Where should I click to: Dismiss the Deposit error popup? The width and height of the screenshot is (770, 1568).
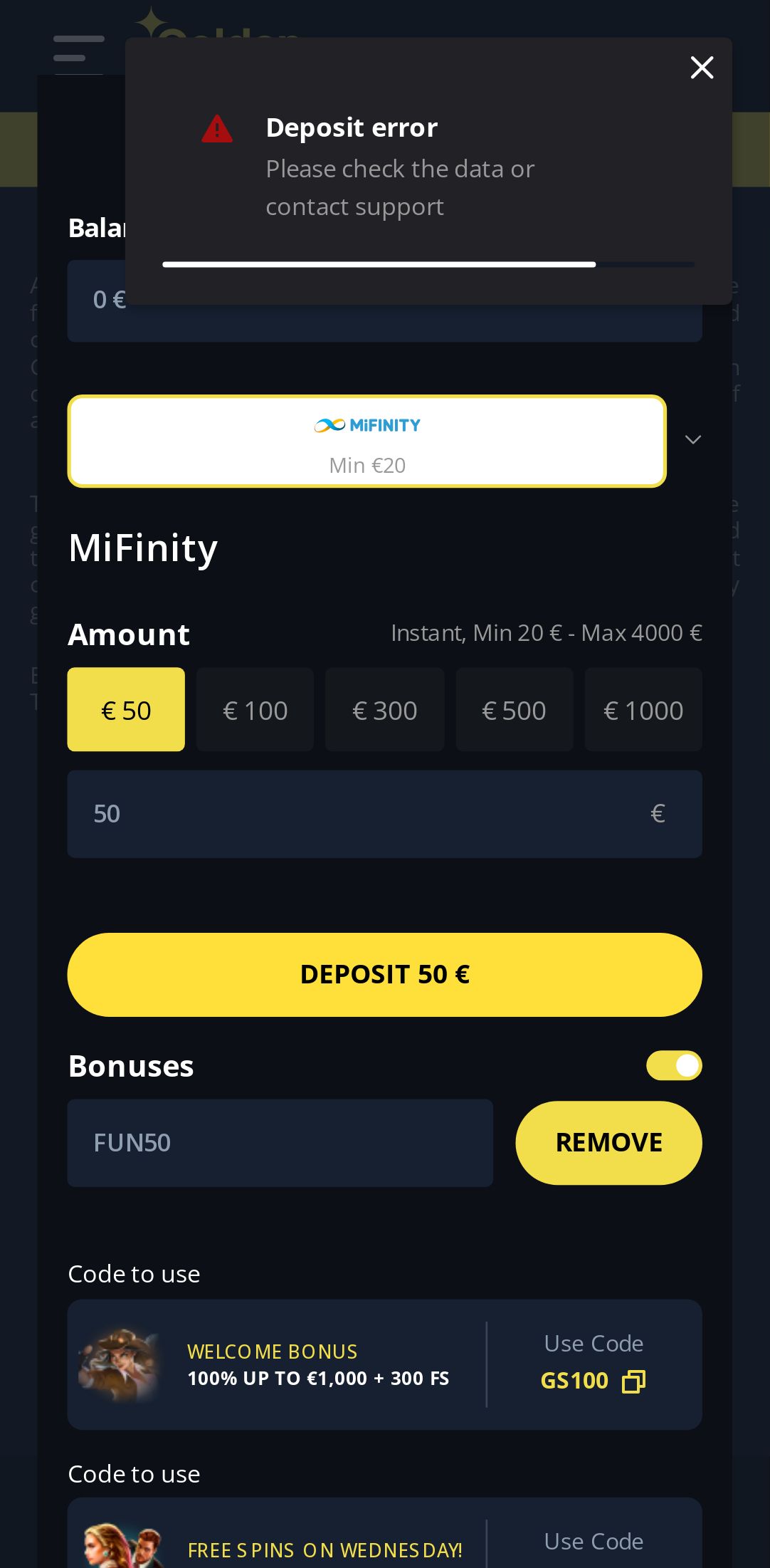point(702,68)
